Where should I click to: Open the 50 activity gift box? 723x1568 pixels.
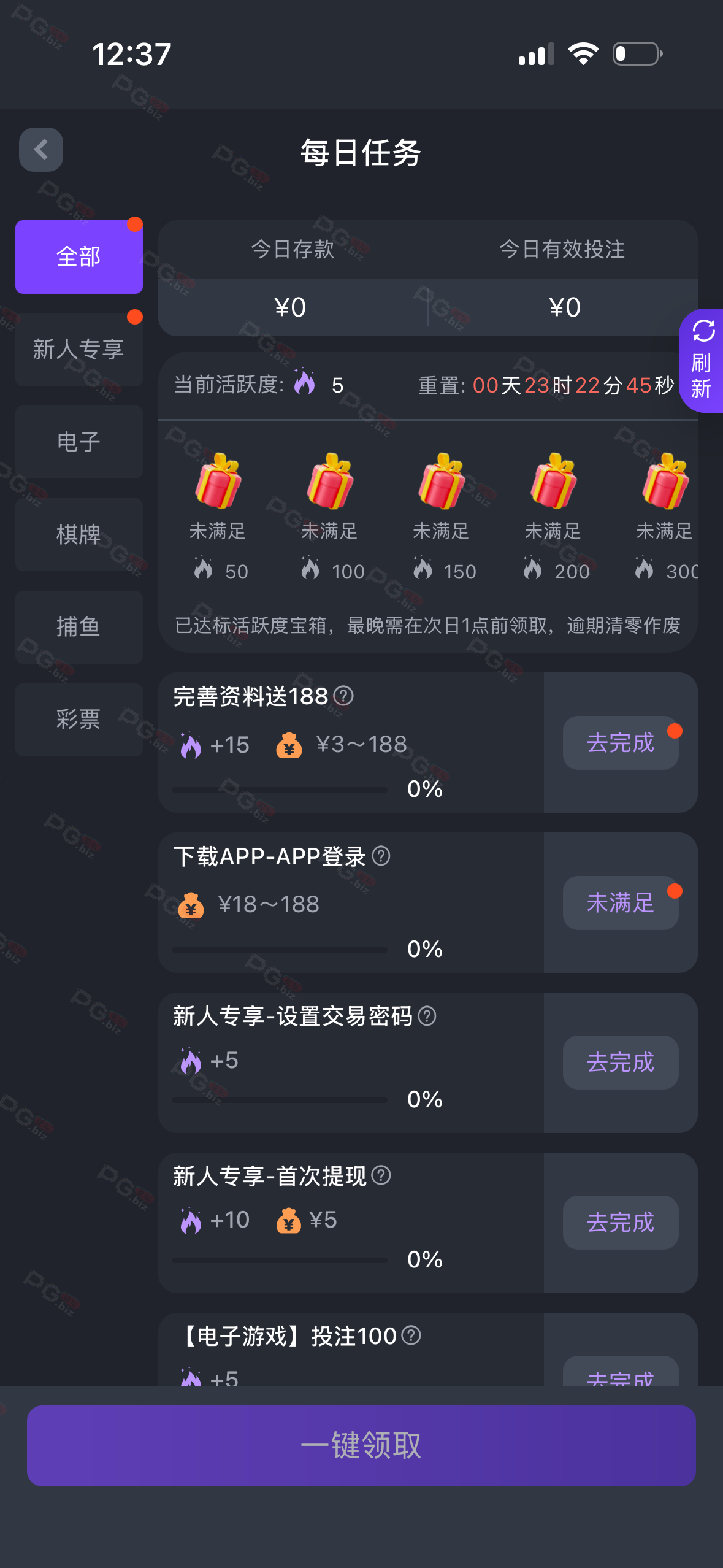[218, 482]
